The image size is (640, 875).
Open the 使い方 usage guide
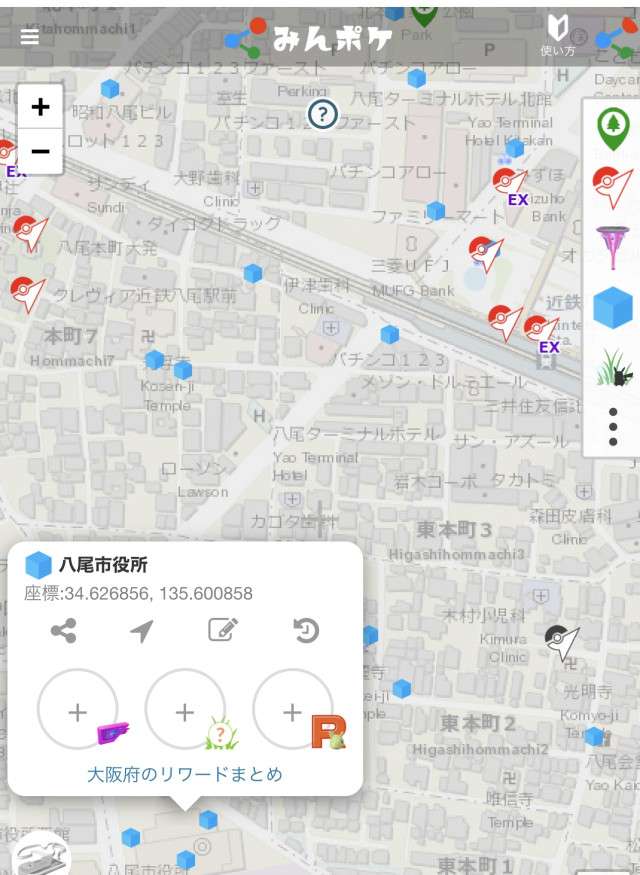(x=557, y=36)
